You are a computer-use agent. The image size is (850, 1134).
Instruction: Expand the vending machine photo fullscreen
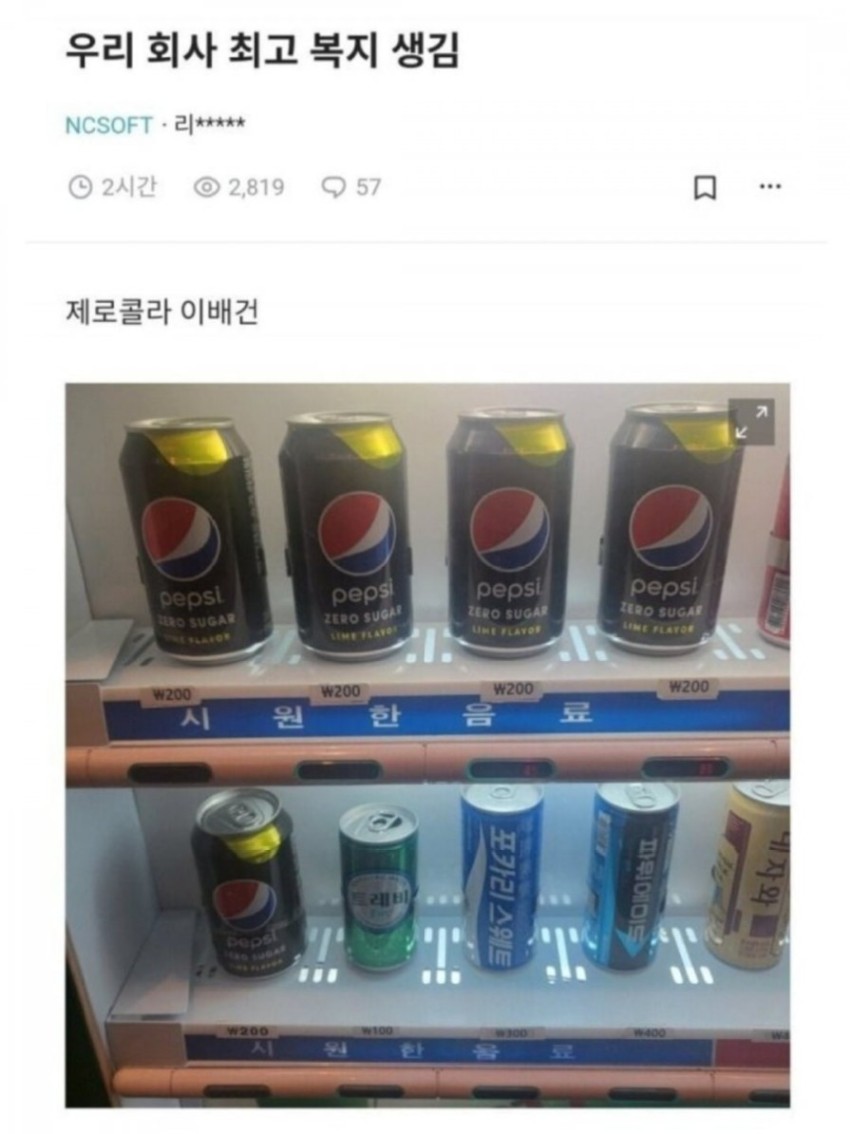pyautogui.click(x=750, y=422)
